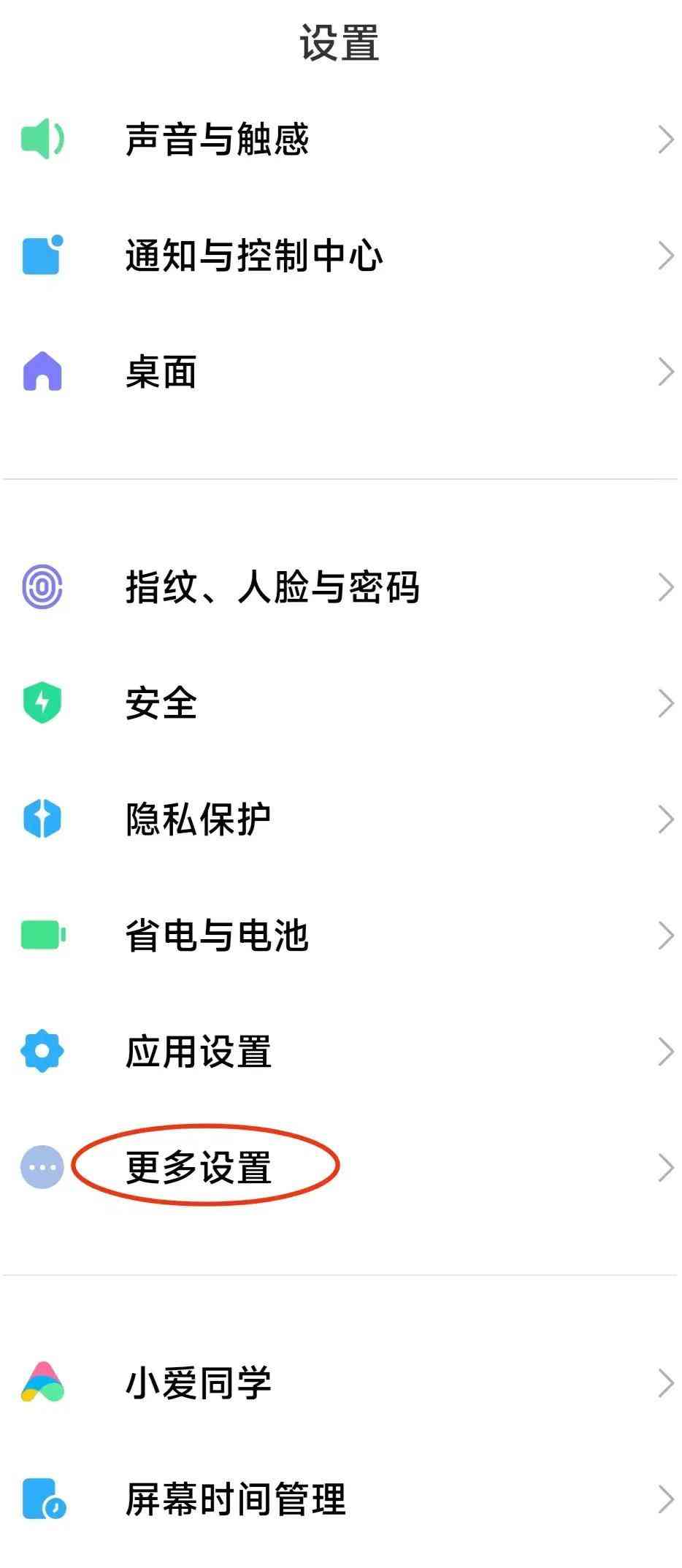Image resolution: width=682 pixels, height=1568 pixels.
Task: Open 通知与控制中心 settings
Action: click(254, 256)
